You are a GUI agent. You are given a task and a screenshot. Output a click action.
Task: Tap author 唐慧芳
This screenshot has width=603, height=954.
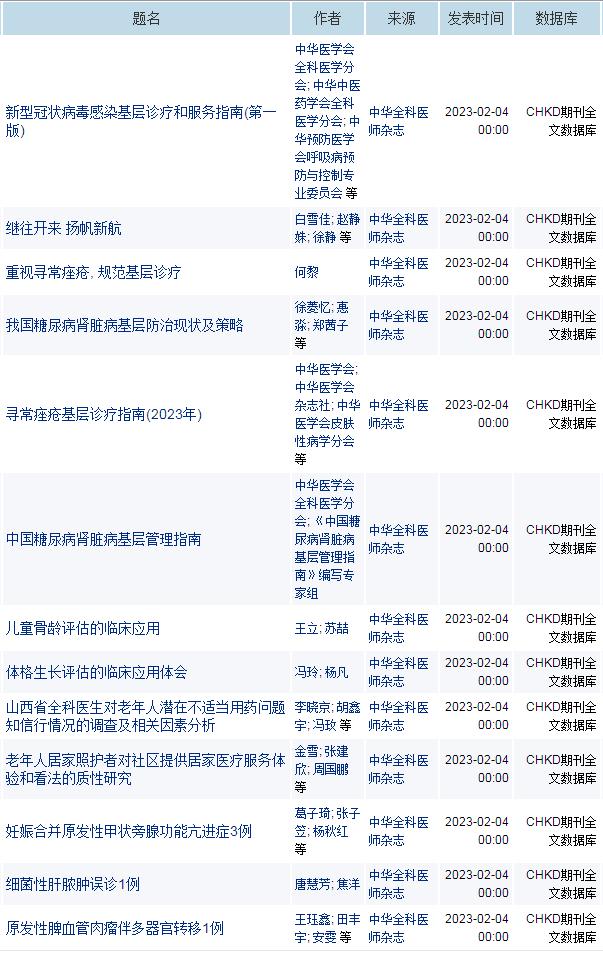click(x=311, y=884)
